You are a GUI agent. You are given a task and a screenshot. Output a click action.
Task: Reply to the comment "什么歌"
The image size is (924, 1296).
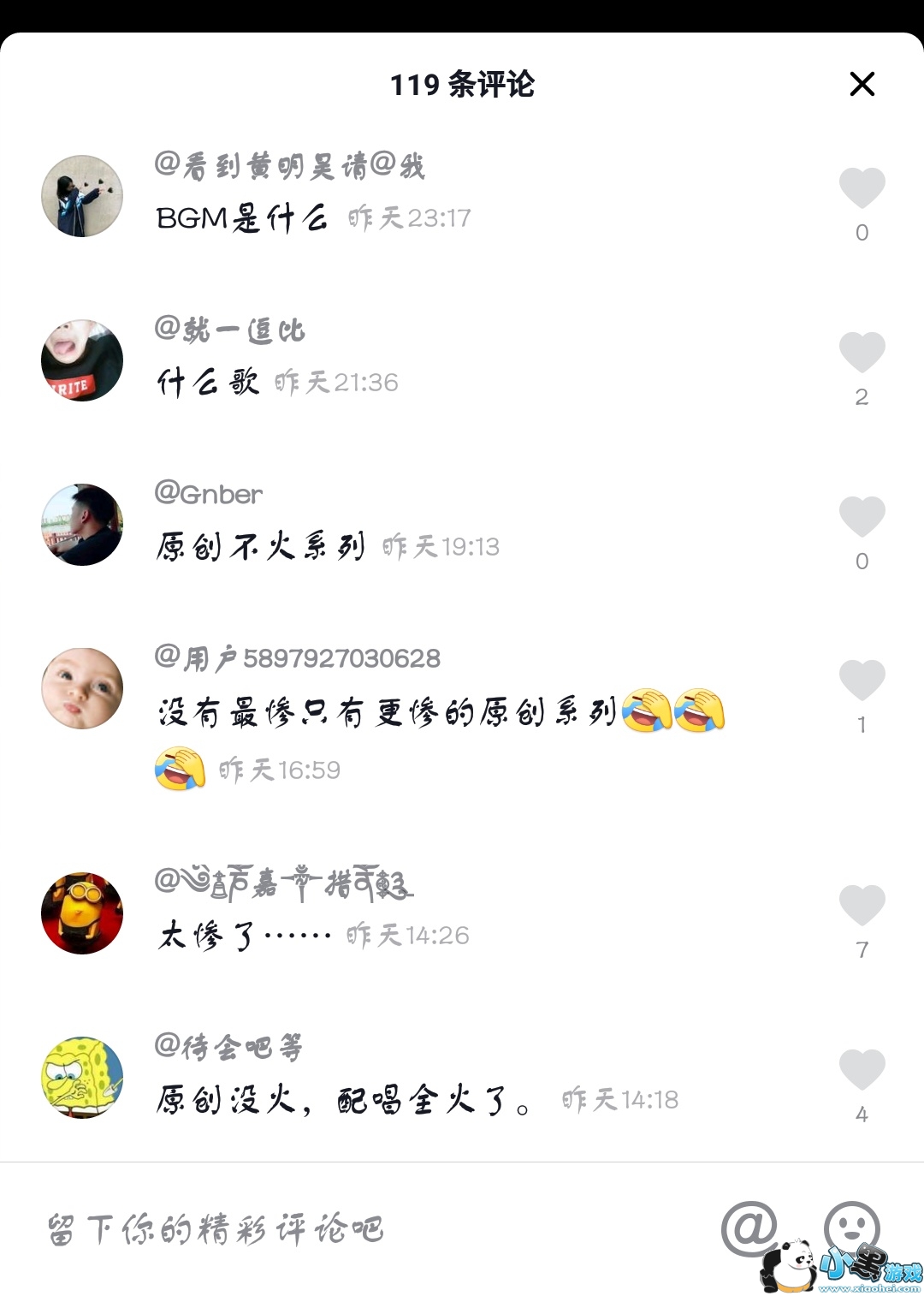point(208,382)
